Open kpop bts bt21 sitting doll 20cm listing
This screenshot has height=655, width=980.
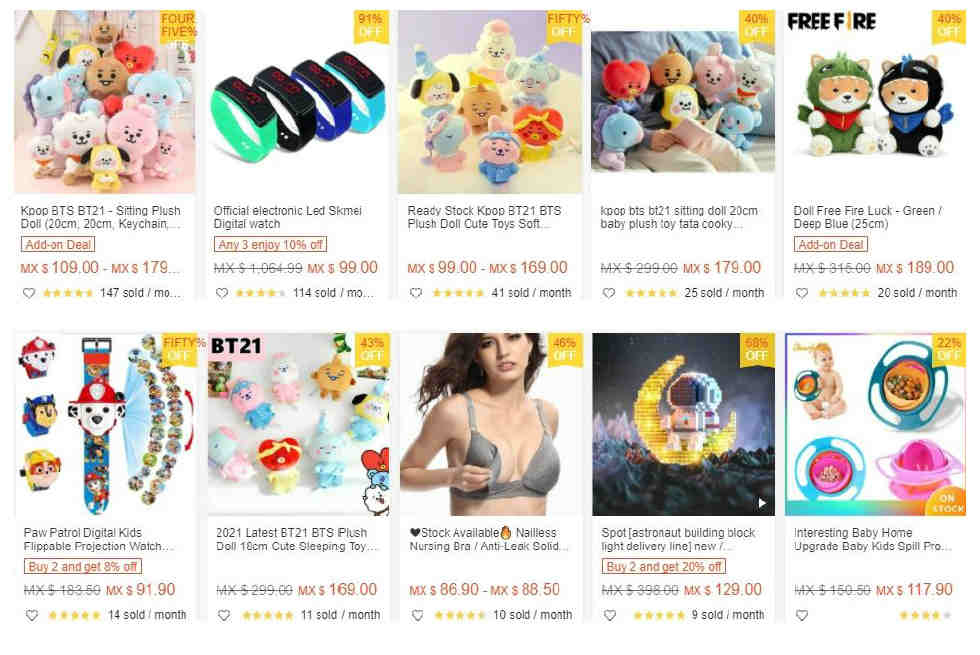pyautogui.click(x=679, y=217)
